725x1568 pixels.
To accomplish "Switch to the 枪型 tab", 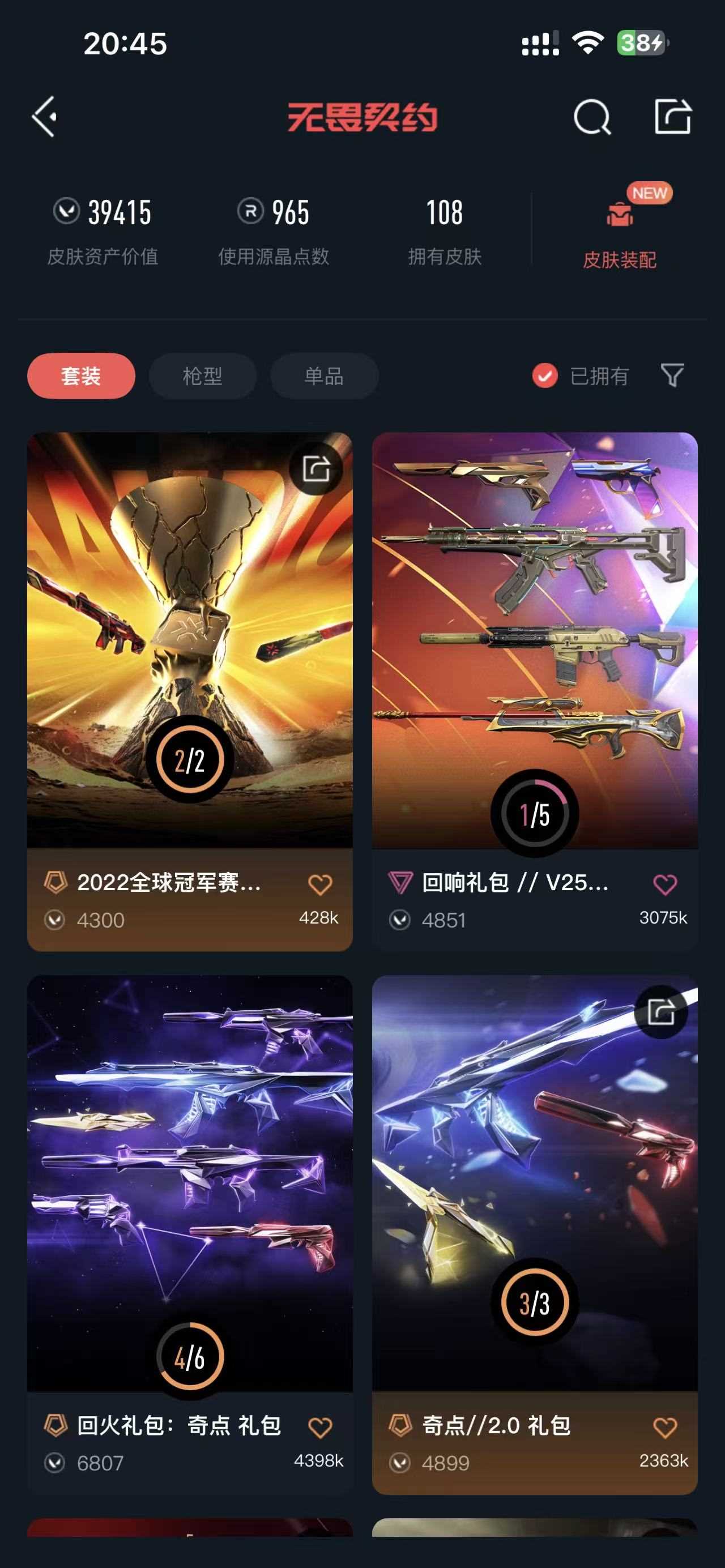I will point(202,376).
